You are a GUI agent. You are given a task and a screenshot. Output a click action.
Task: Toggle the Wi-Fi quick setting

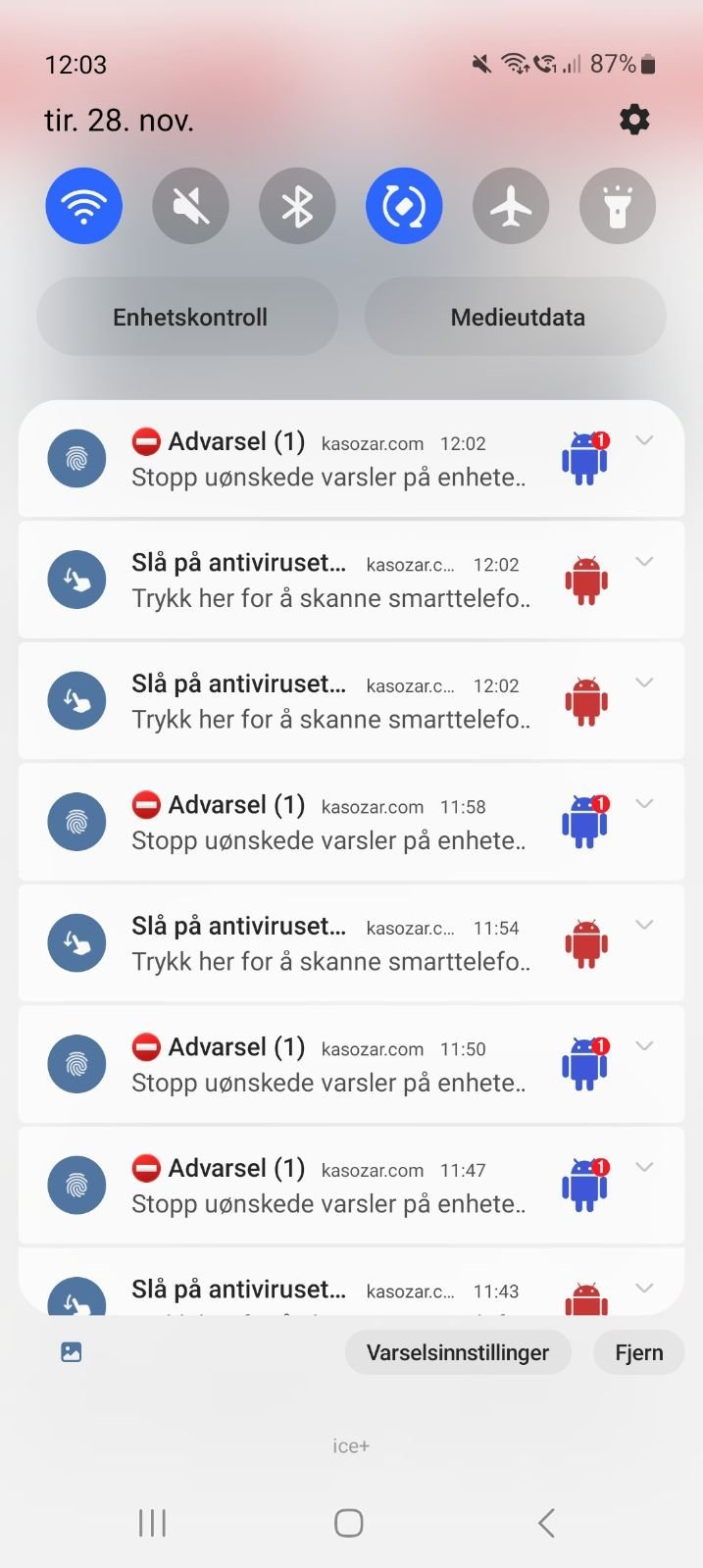coord(84,206)
